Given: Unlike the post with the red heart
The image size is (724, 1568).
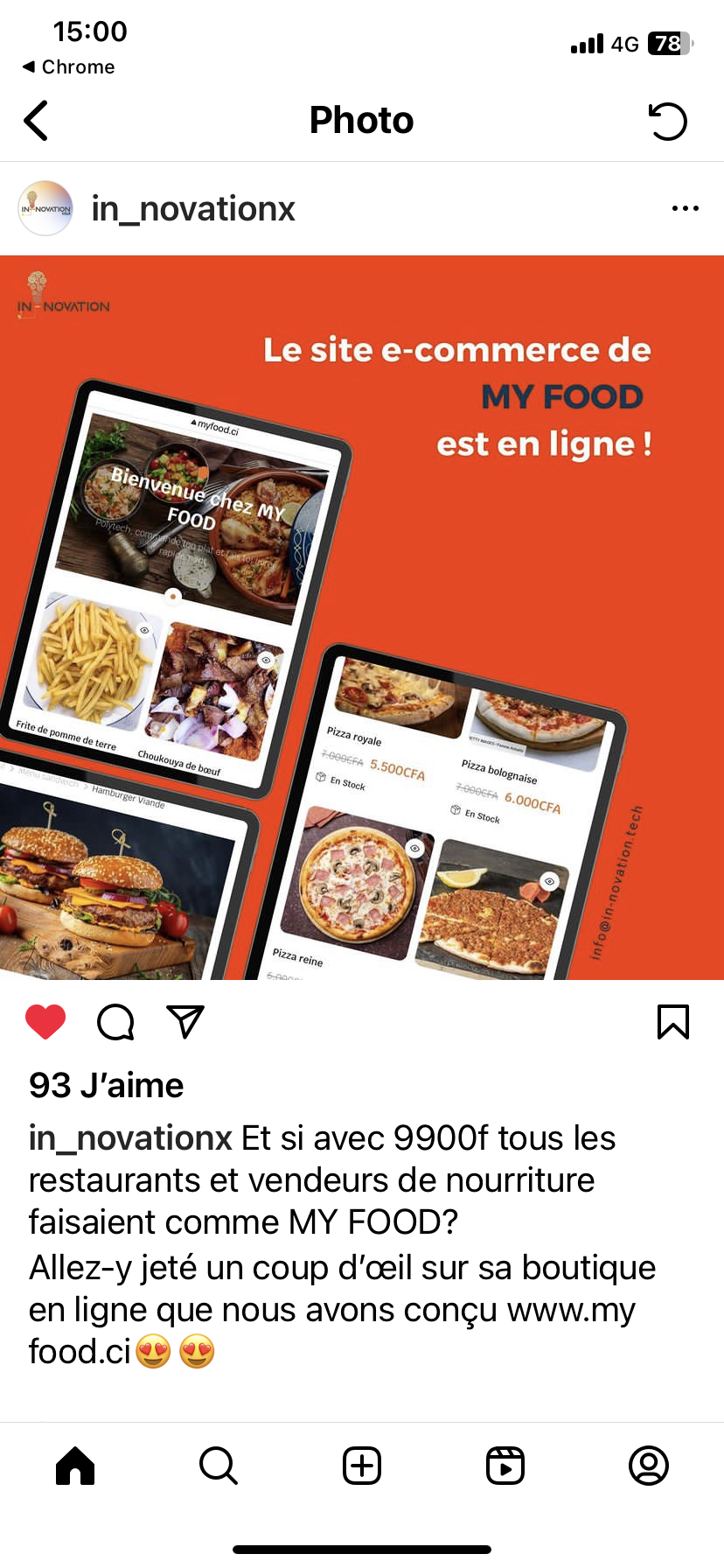Looking at the screenshot, I should pyautogui.click(x=45, y=1021).
